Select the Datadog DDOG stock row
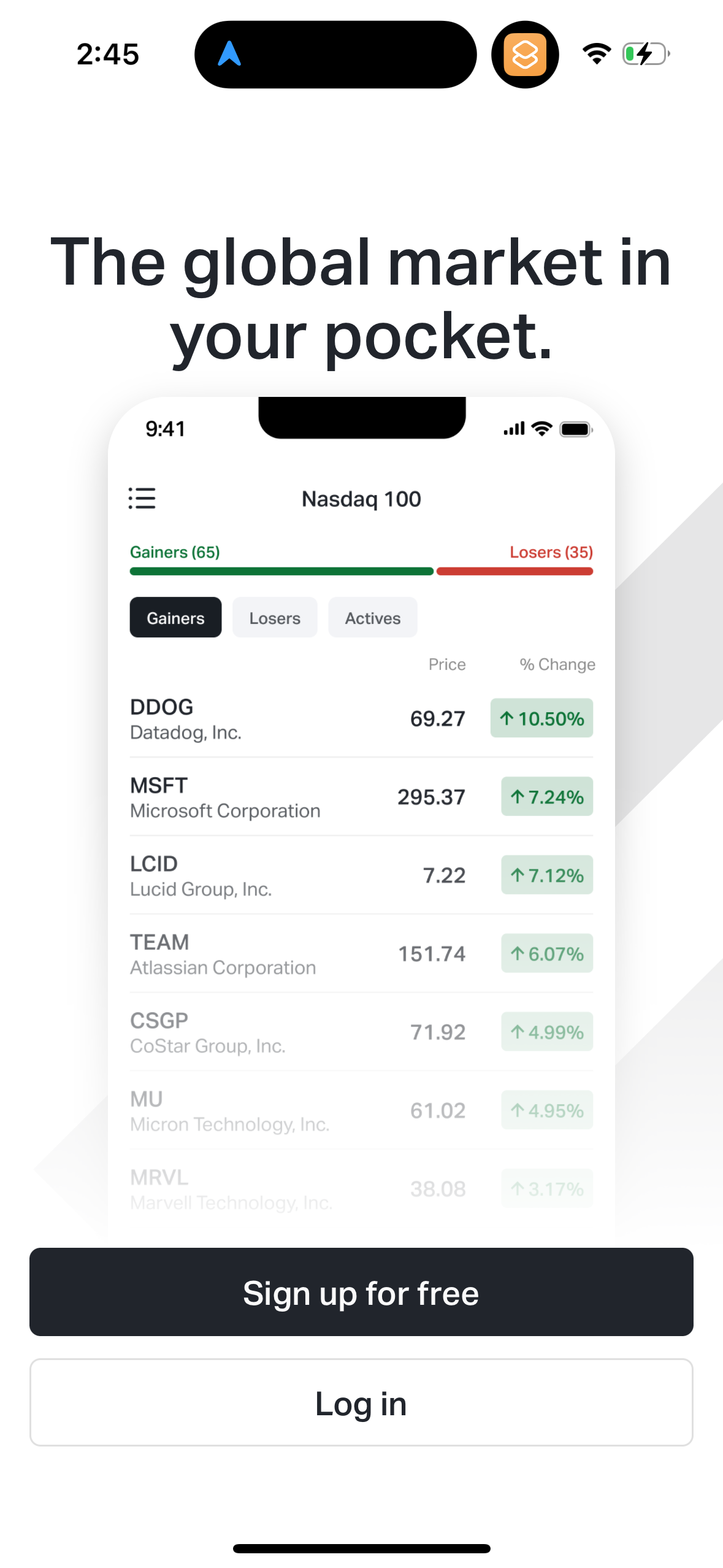This screenshot has height=1568, width=723. click(x=361, y=718)
